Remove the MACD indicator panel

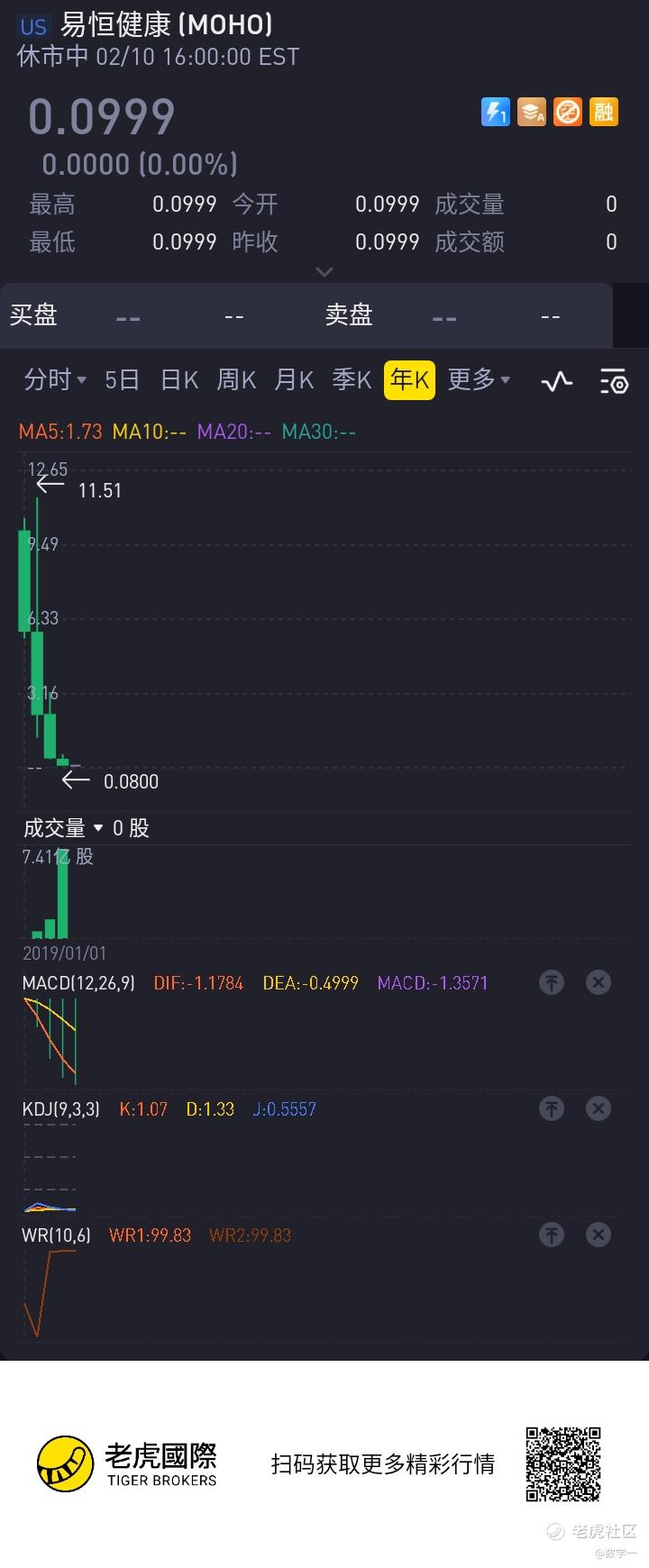tap(599, 982)
